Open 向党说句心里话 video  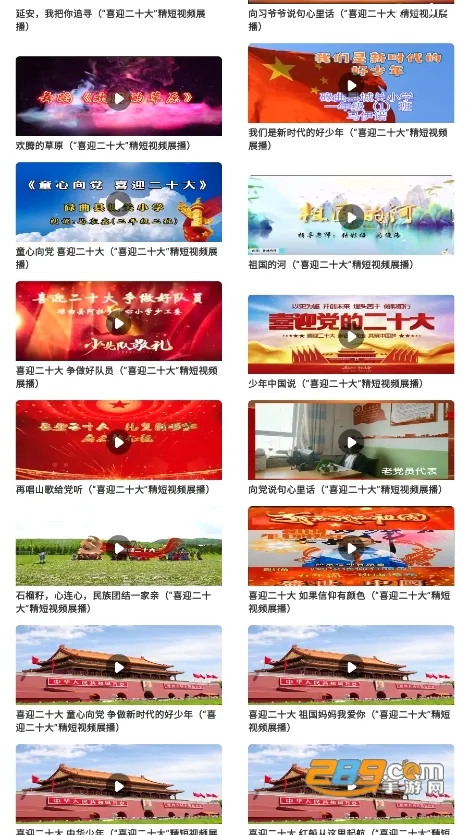point(351,440)
